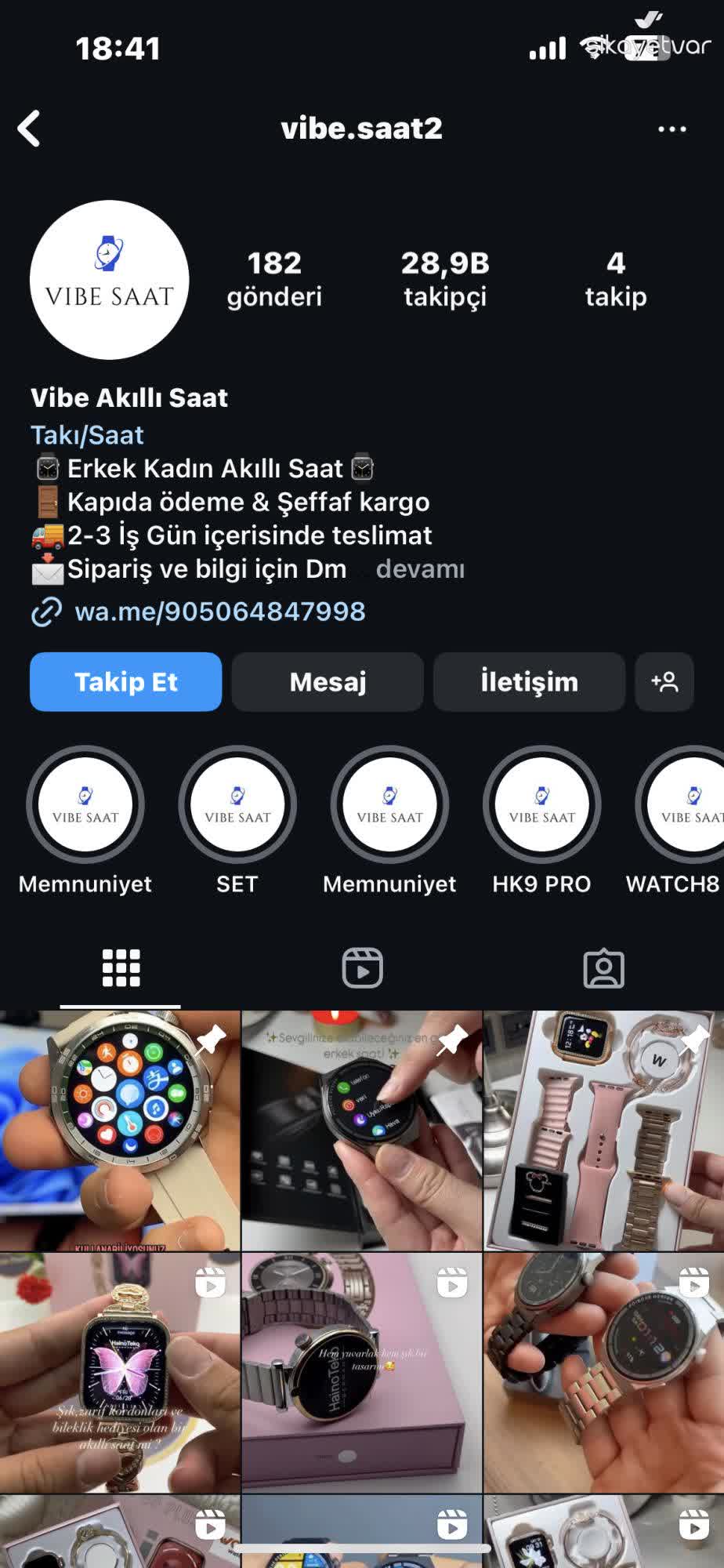Screen dimensions: 724x1568
Task: Tap the Vibe Saat profile picture
Action: click(110, 279)
